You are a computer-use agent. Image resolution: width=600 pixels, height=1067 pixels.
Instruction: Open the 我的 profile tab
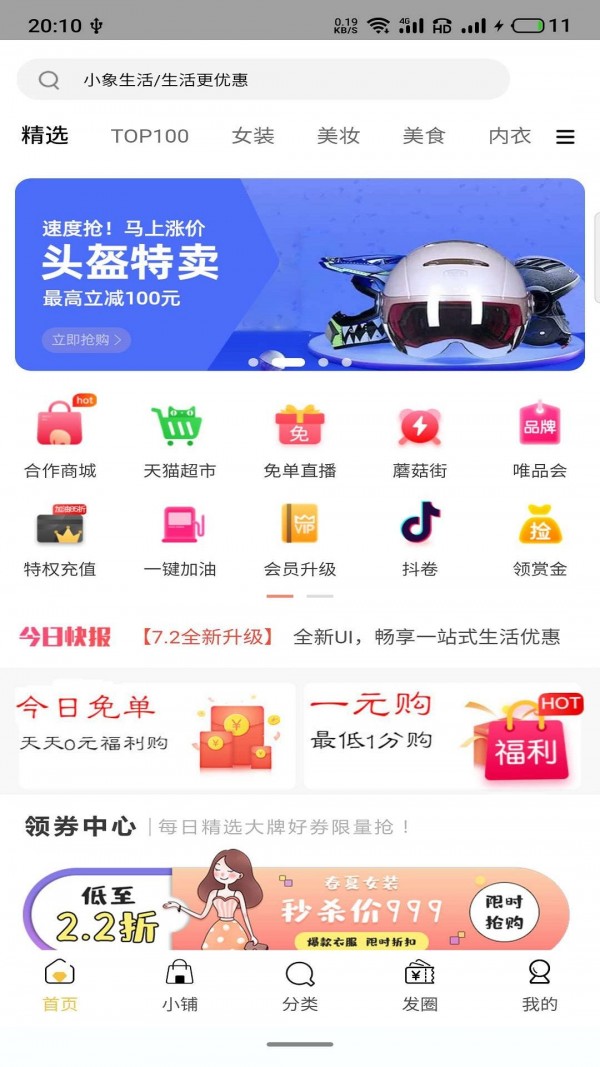tap(540, 986)
